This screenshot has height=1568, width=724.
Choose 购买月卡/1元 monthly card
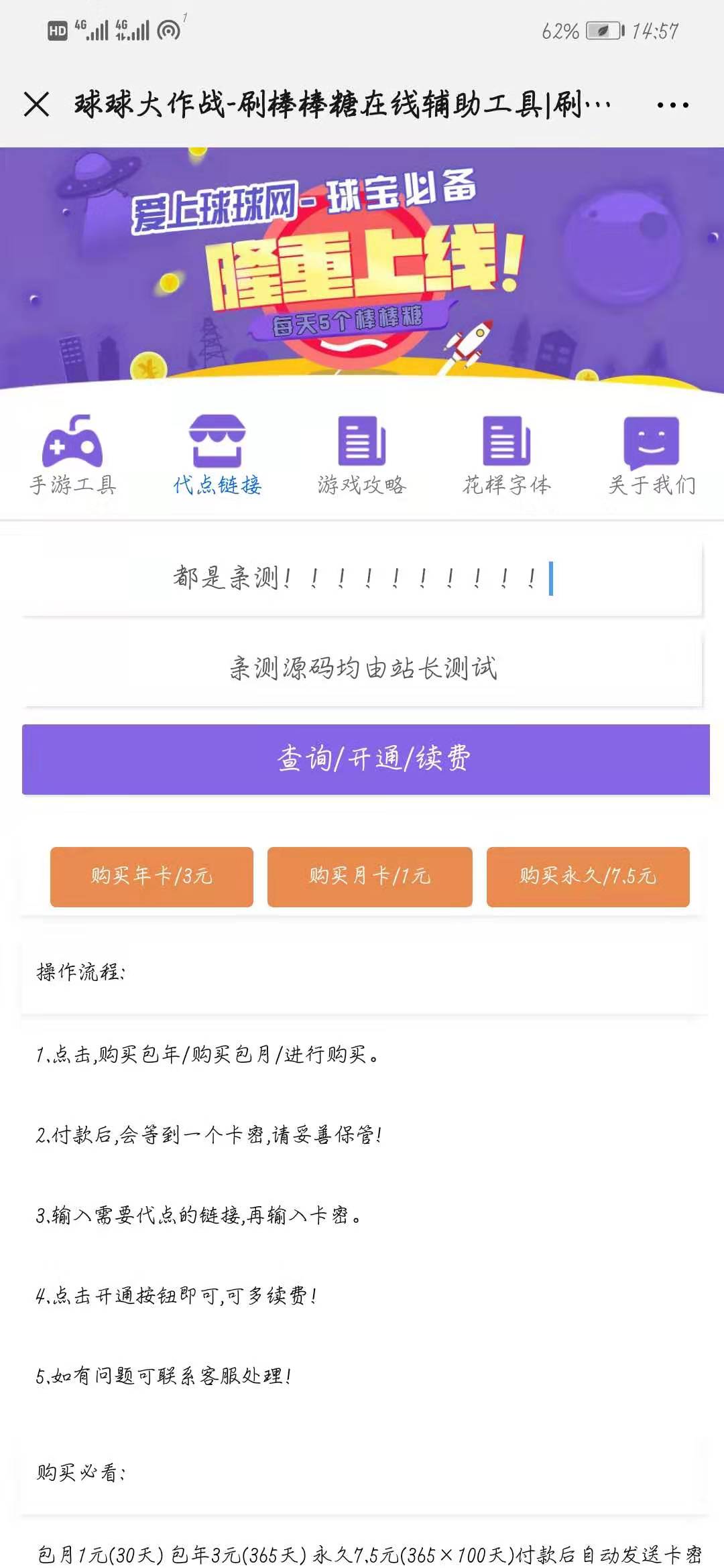tap(369, 876)
